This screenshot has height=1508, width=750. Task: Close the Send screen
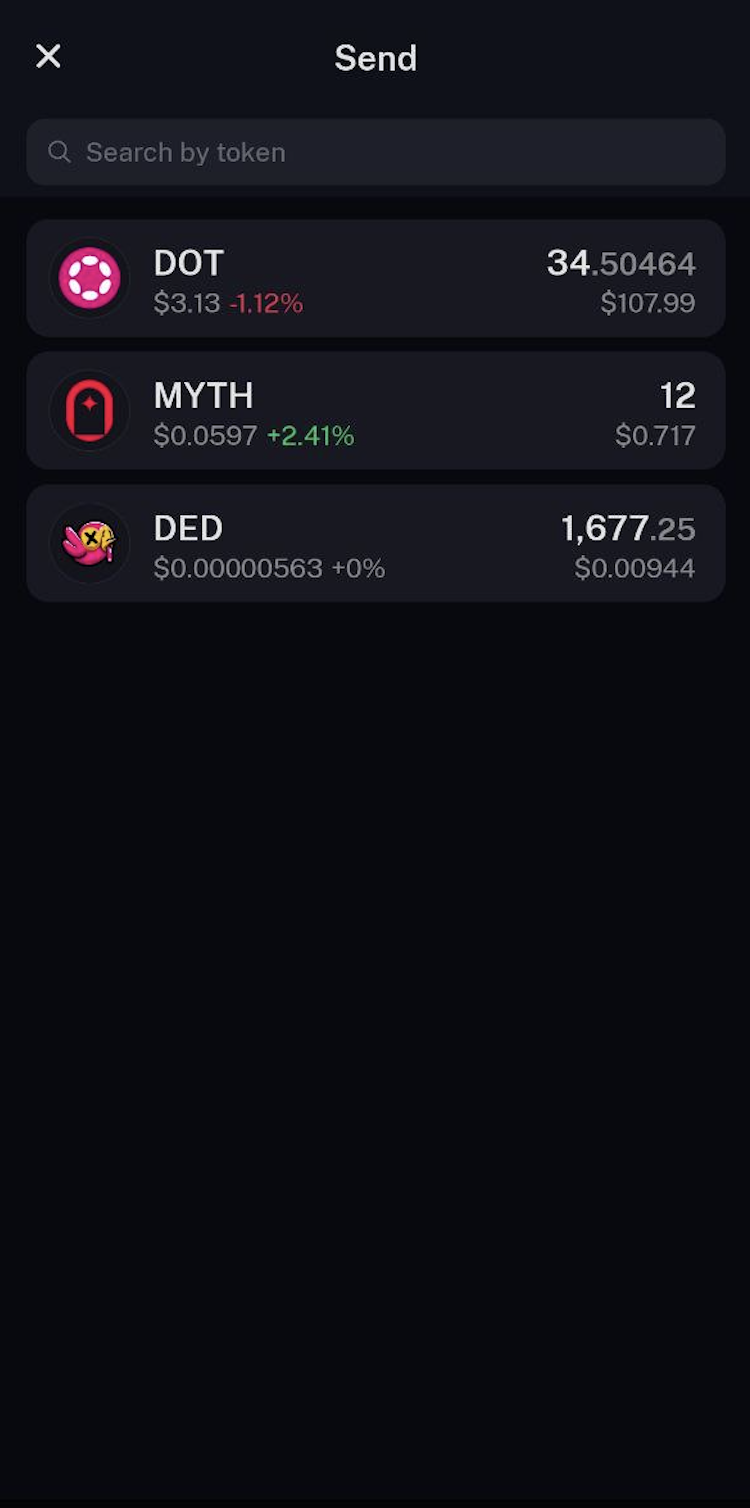coord(48,56)
